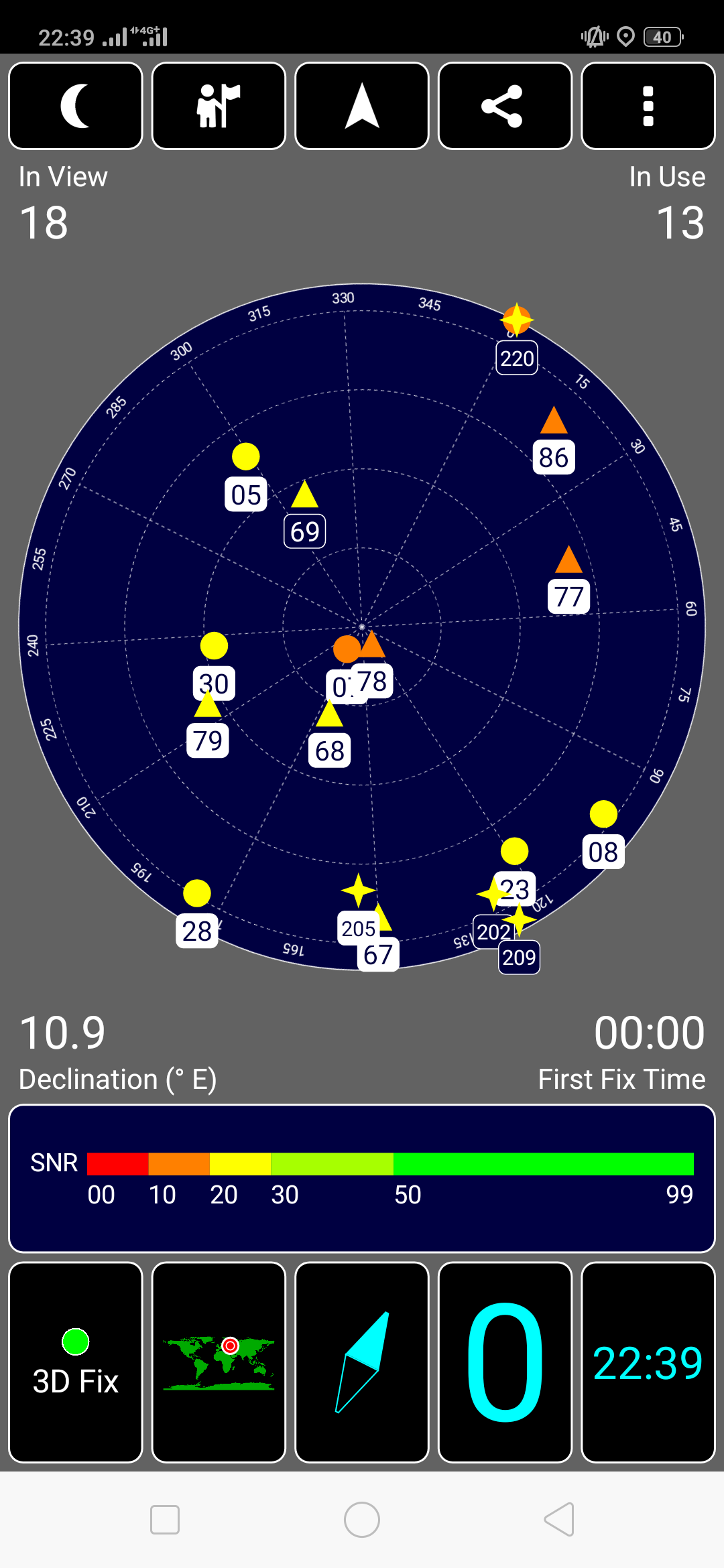This screenshot has width=724, height=1568.
Task: Open the world map tile
Action: click(x=219, y=1362)
